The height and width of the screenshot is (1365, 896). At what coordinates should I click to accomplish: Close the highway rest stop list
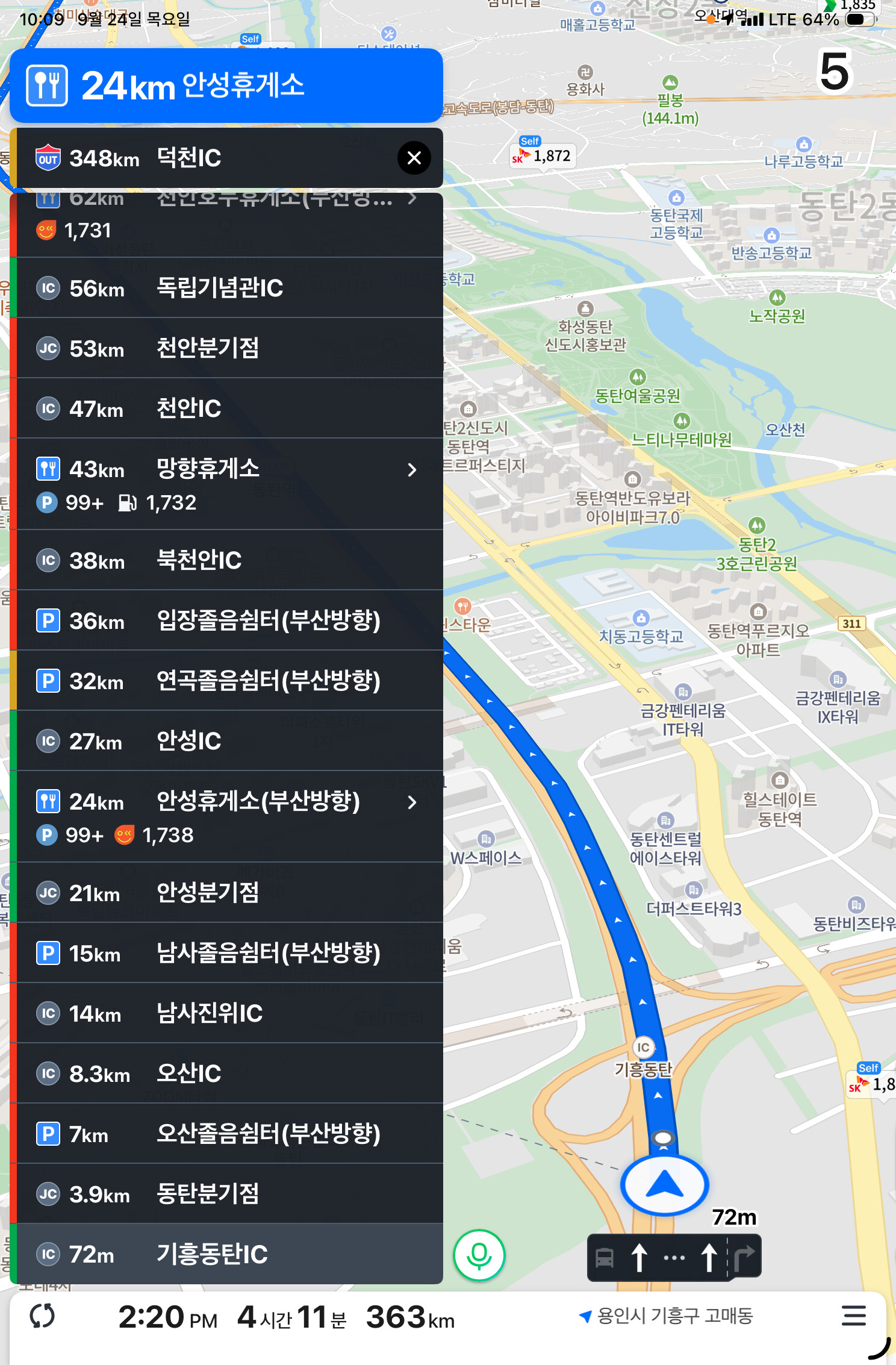[x=414, y=158]
